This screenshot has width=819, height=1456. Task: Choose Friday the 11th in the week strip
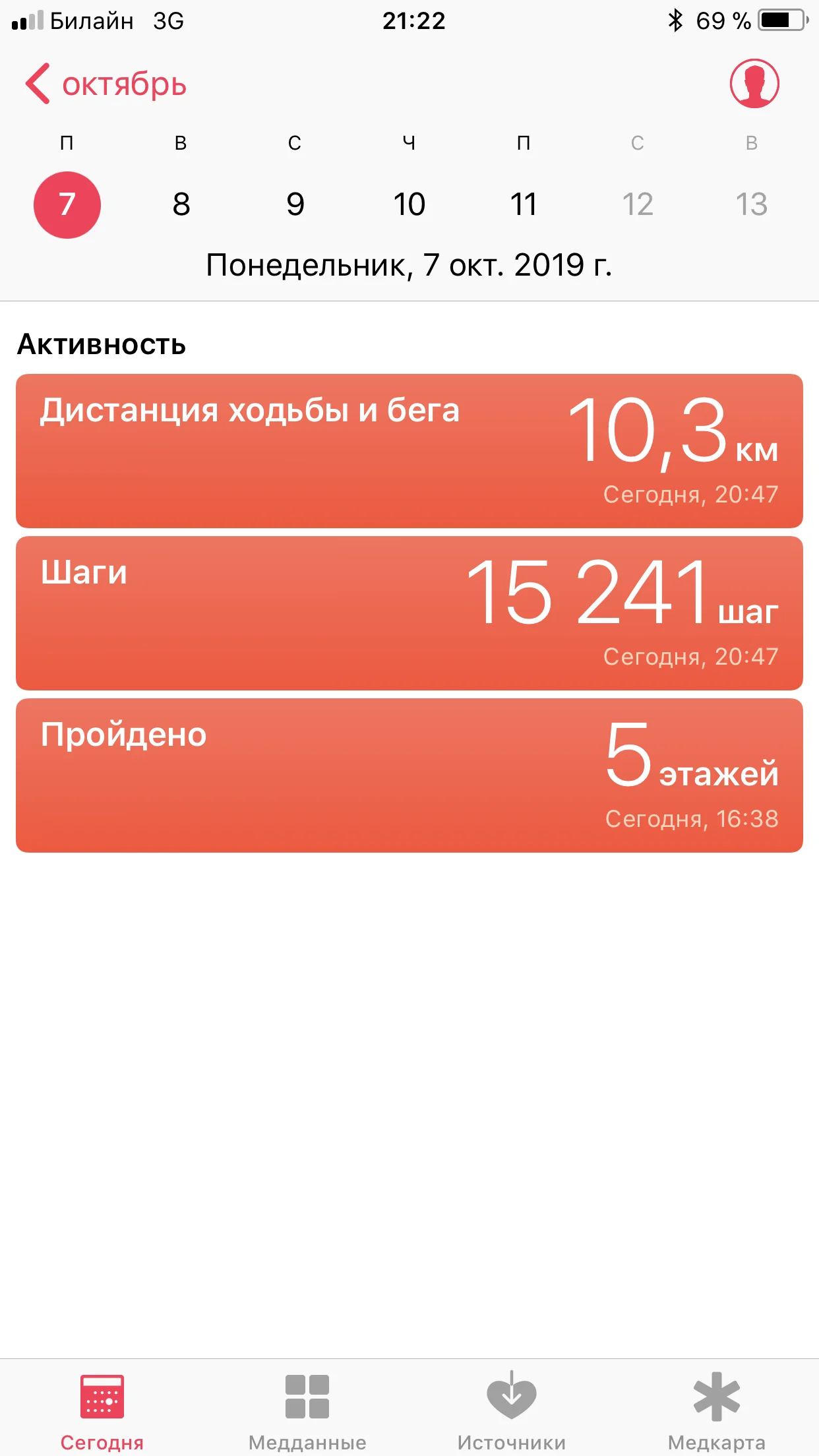coord(524,204)
